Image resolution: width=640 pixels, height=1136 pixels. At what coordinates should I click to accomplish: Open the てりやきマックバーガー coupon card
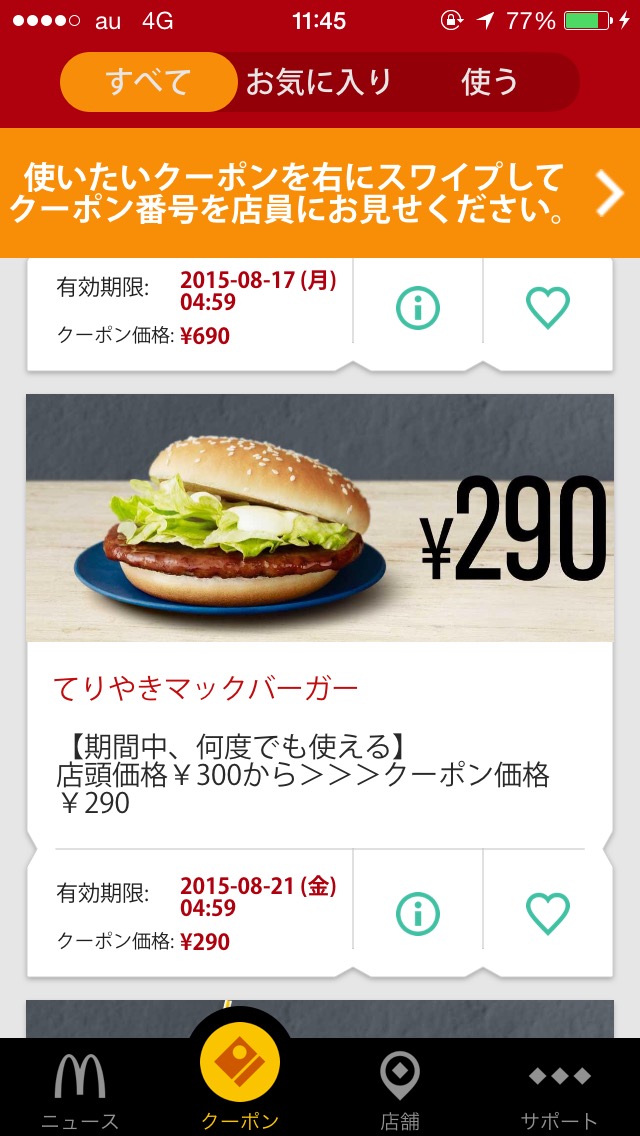coord(320,620)
